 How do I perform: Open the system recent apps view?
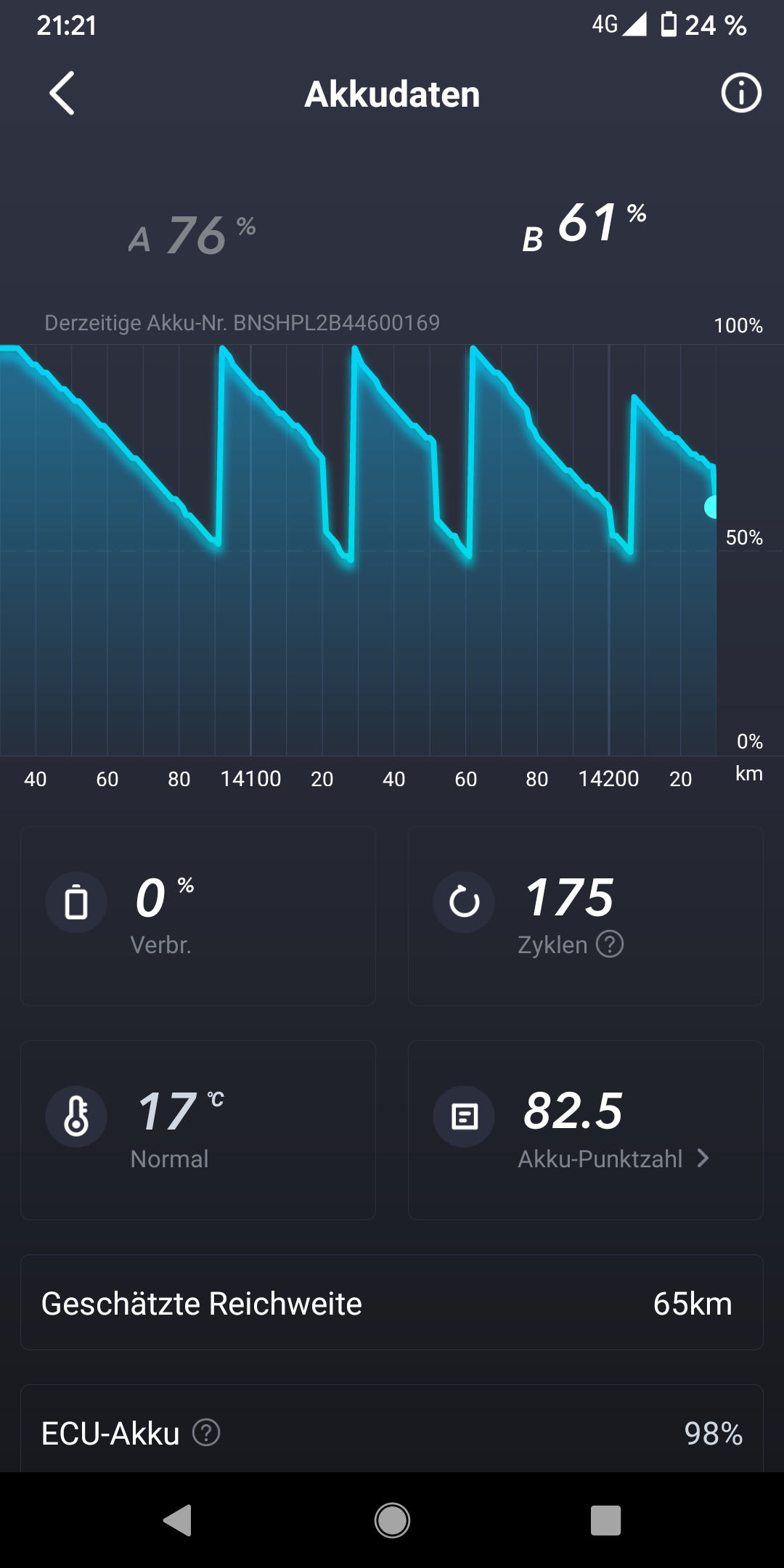tap(605, 1520)
